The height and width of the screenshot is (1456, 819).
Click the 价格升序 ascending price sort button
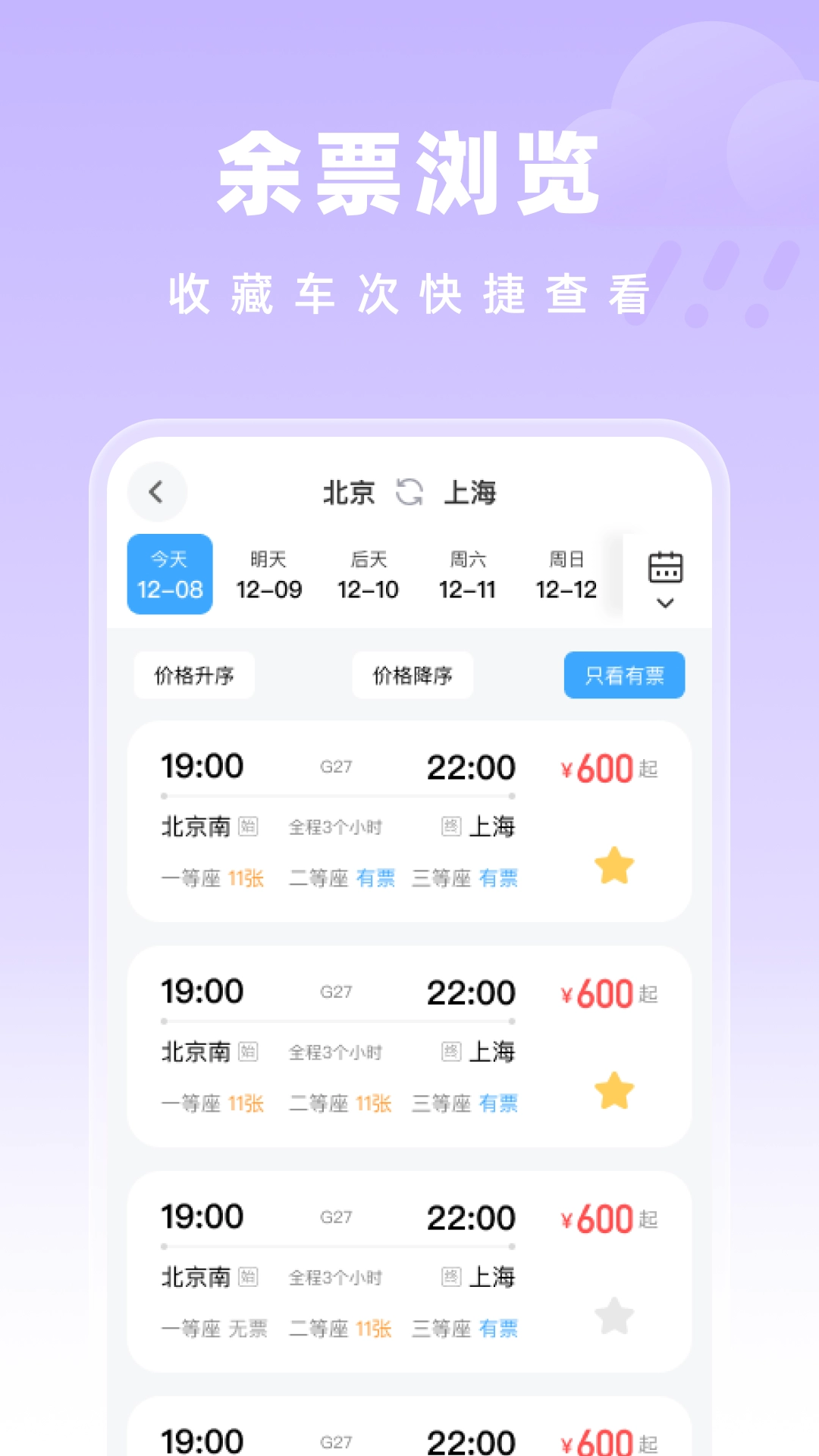tap(193, 675)
